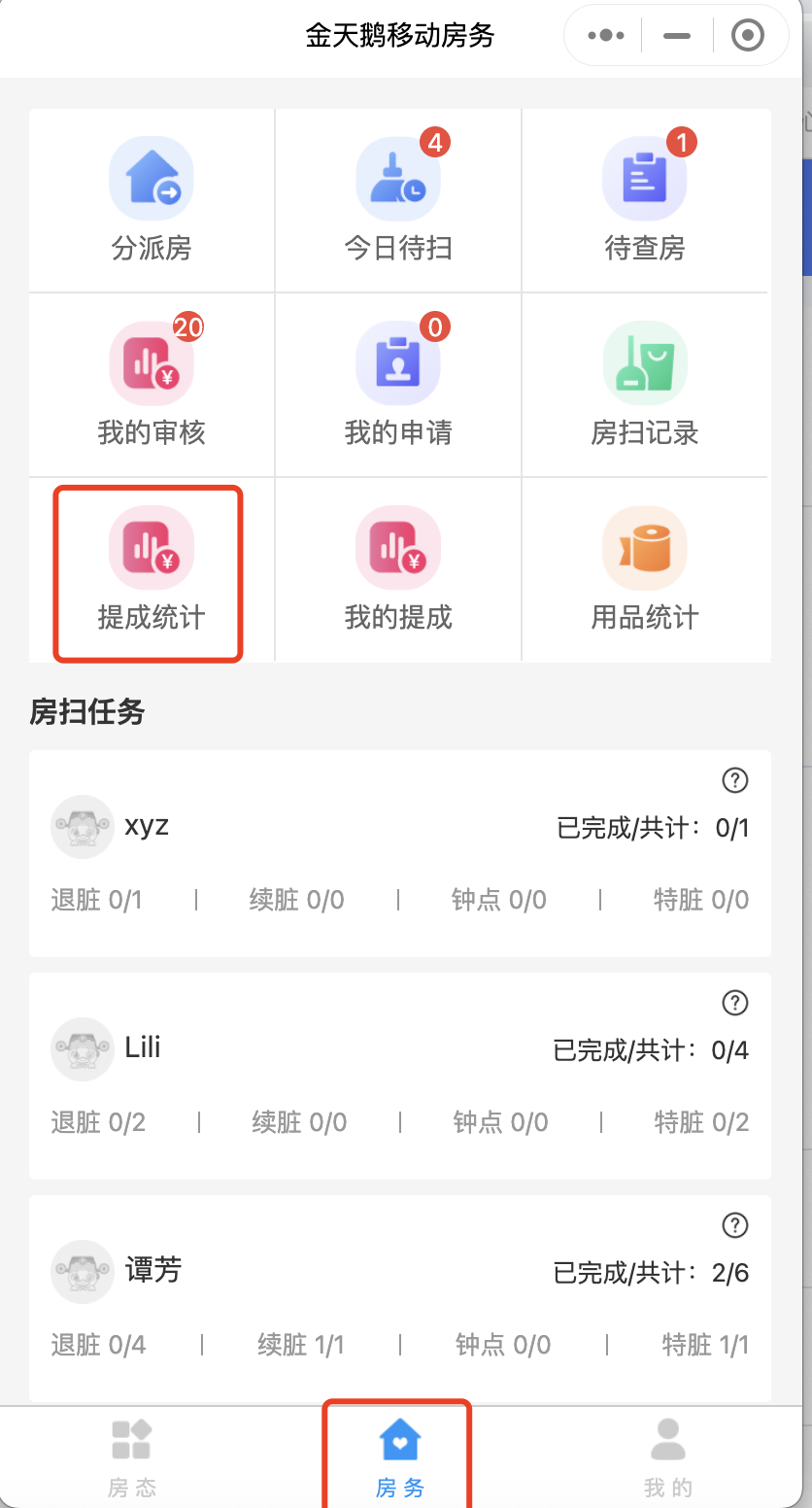Screen dimensions: 812x1508
Task: Open 今日待扫 pending cleaning list
Action: pyautogui.click(x=398, y=200)
